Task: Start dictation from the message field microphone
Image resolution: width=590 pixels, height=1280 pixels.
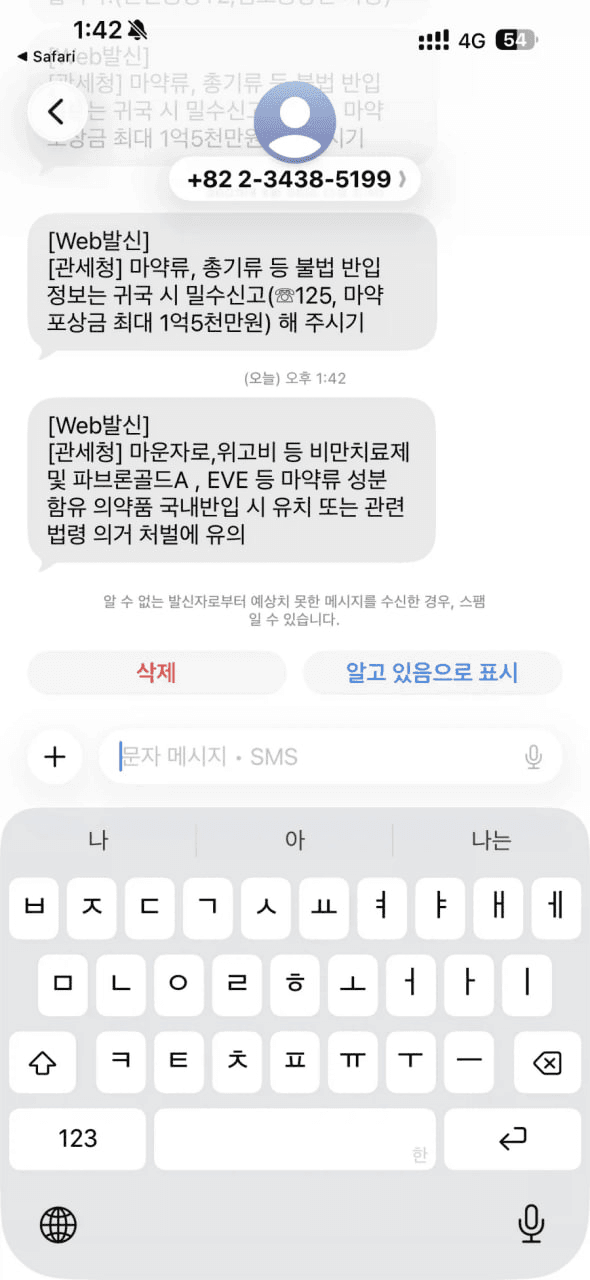Action: coord(534,757)
